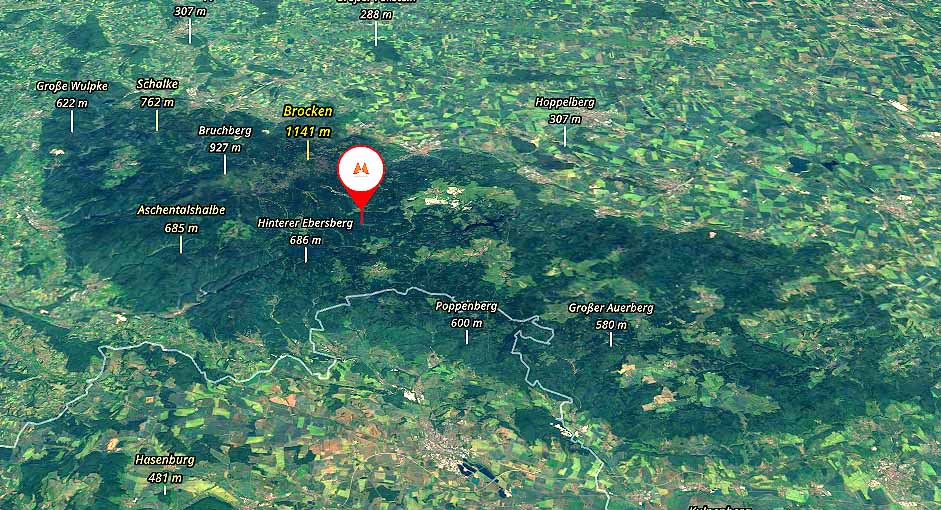Screen dimensions: 941x510
Task: Select the Hasenburg 481 m peak
Action: pyautogui.click(x=165, y=468)
